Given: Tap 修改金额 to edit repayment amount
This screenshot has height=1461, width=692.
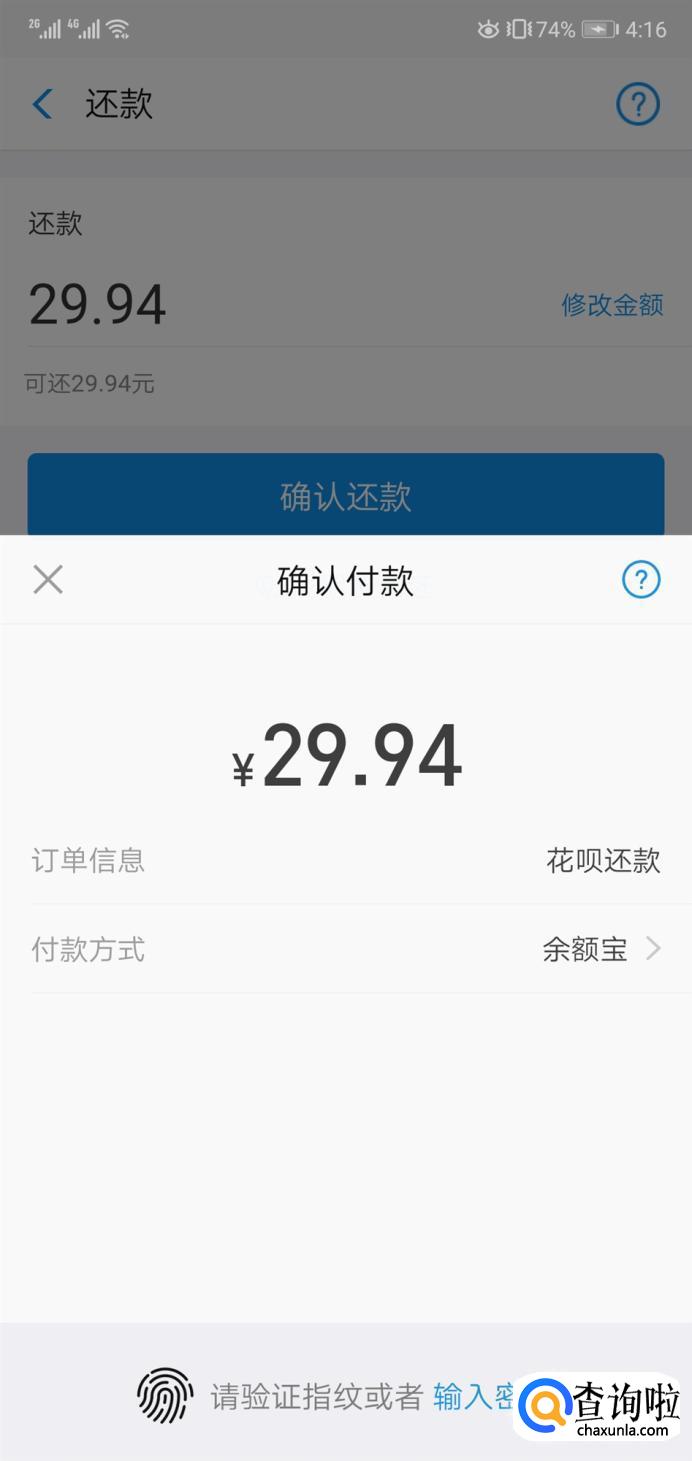Looking at the screenshot, I should (x=612, y=305).
